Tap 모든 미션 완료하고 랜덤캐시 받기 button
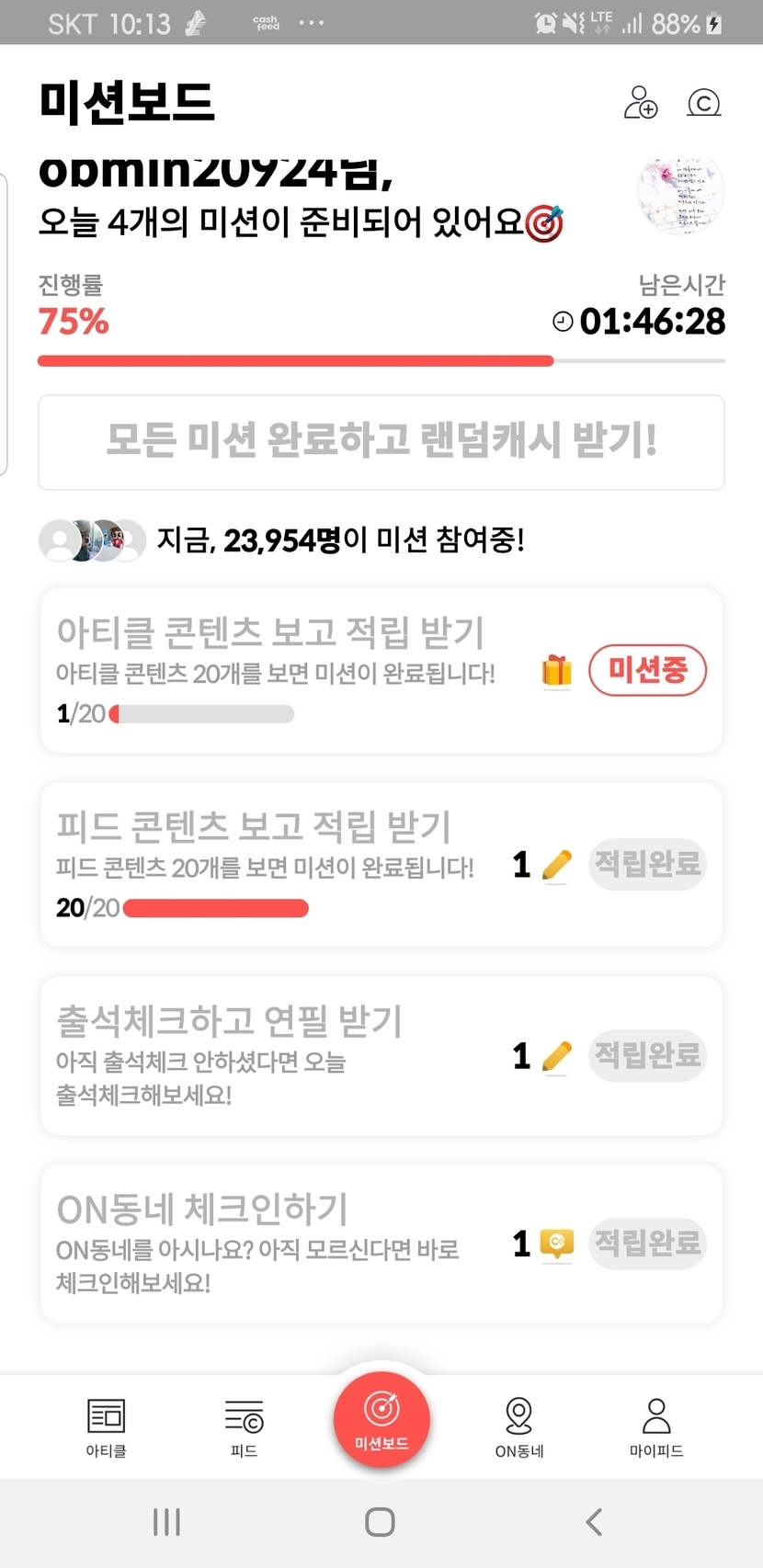763x1568 pixels. pos(381,442)
